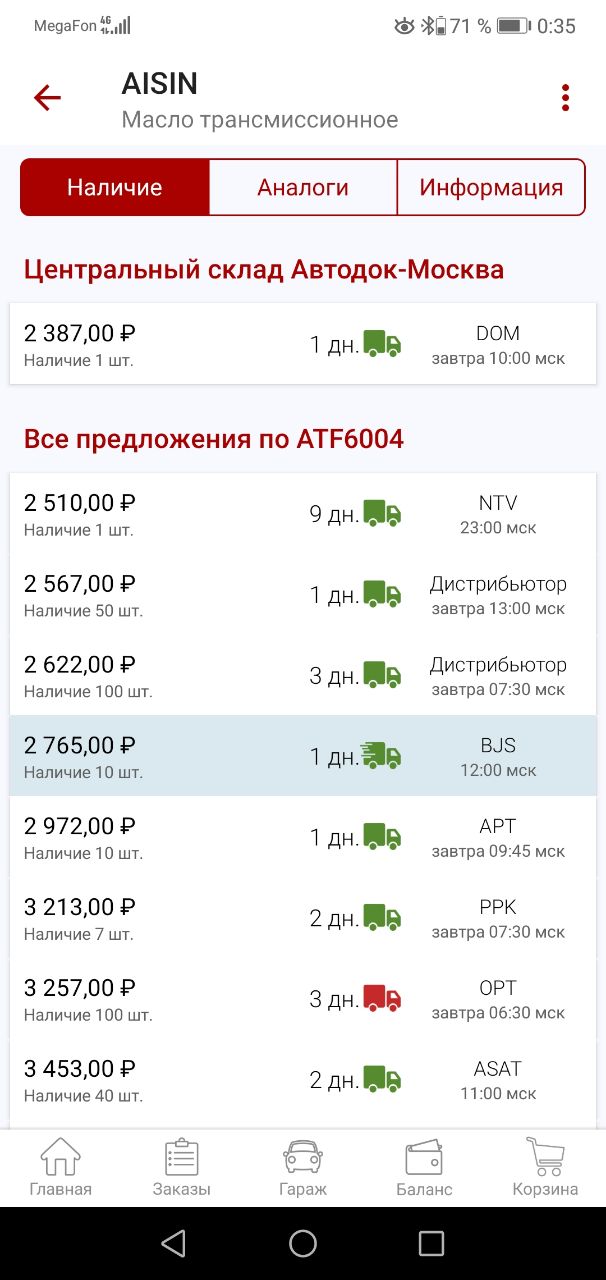Choose the 2 567,00 ₽ Дистрибьютор offer
606x1280 pixels.
point(303,595)
